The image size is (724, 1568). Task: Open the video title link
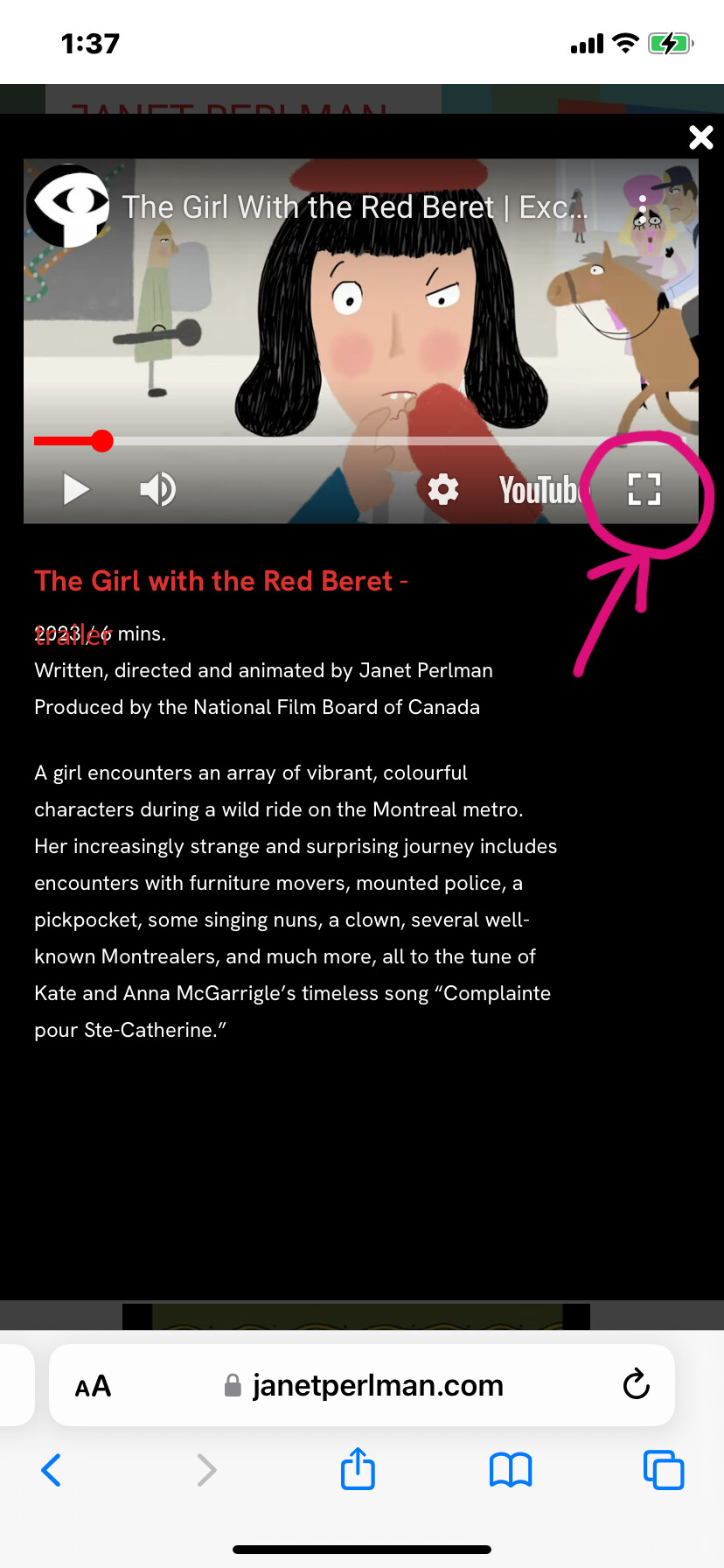click(354, 207)
